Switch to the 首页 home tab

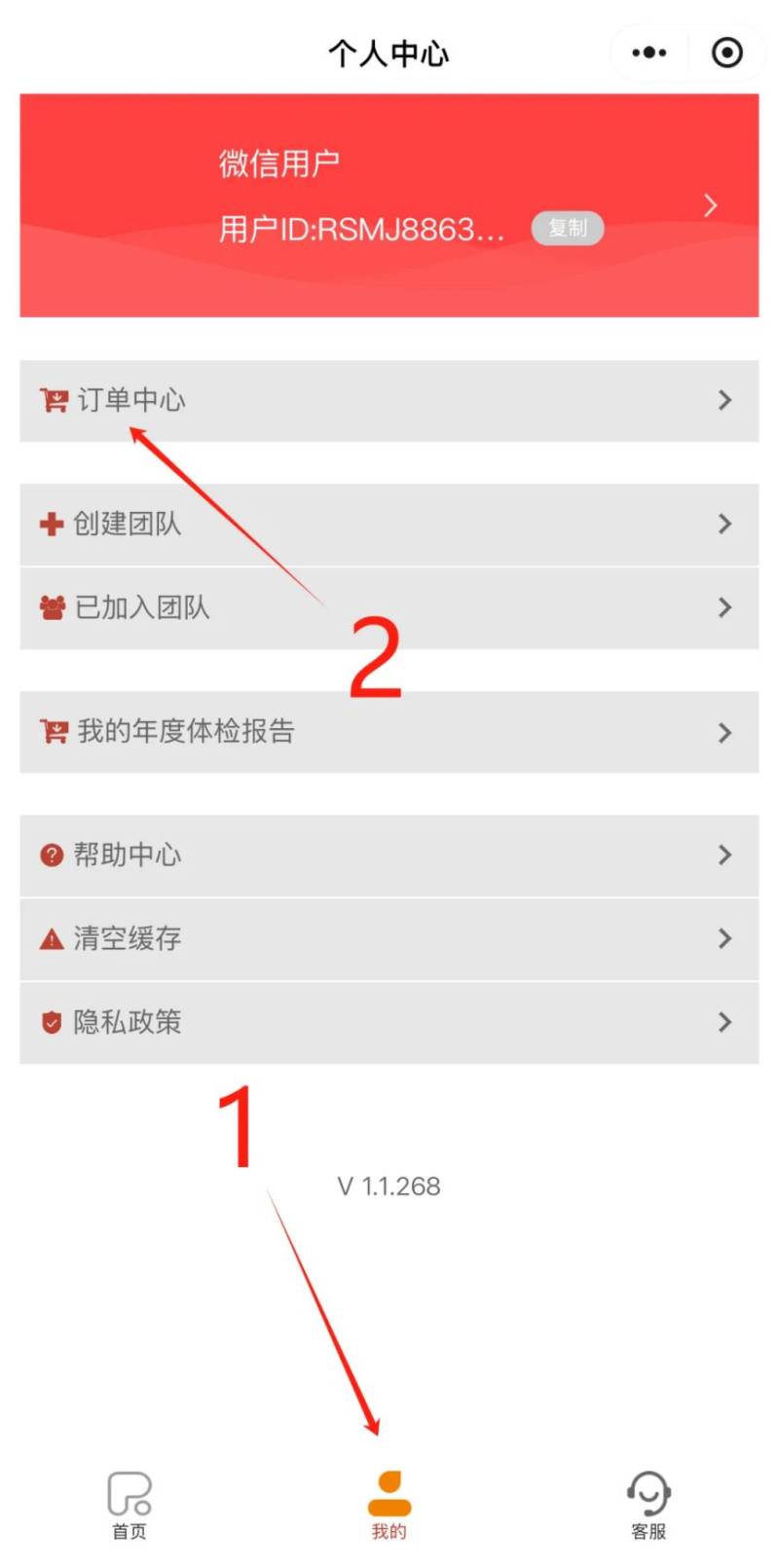click(x=130, y=1504)
